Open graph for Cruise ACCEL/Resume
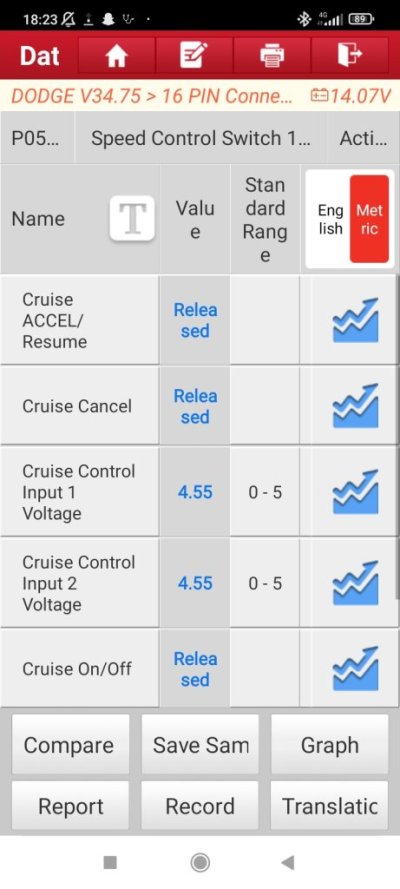400x889 pixels. tap(355, 320)
